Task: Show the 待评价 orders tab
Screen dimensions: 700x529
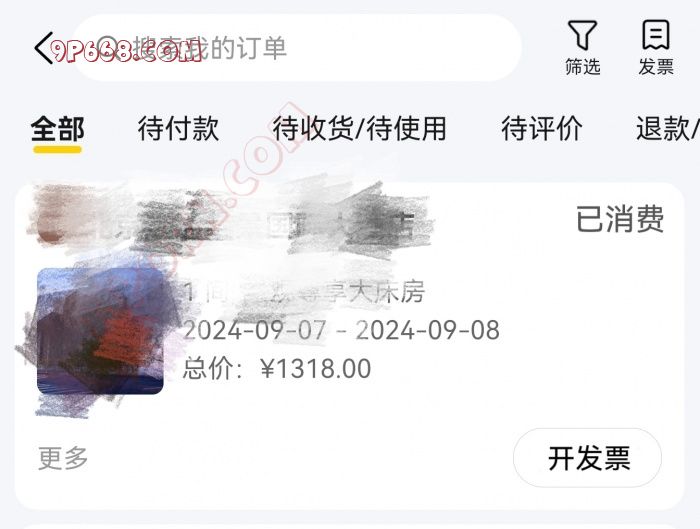Action: point(541,129)
